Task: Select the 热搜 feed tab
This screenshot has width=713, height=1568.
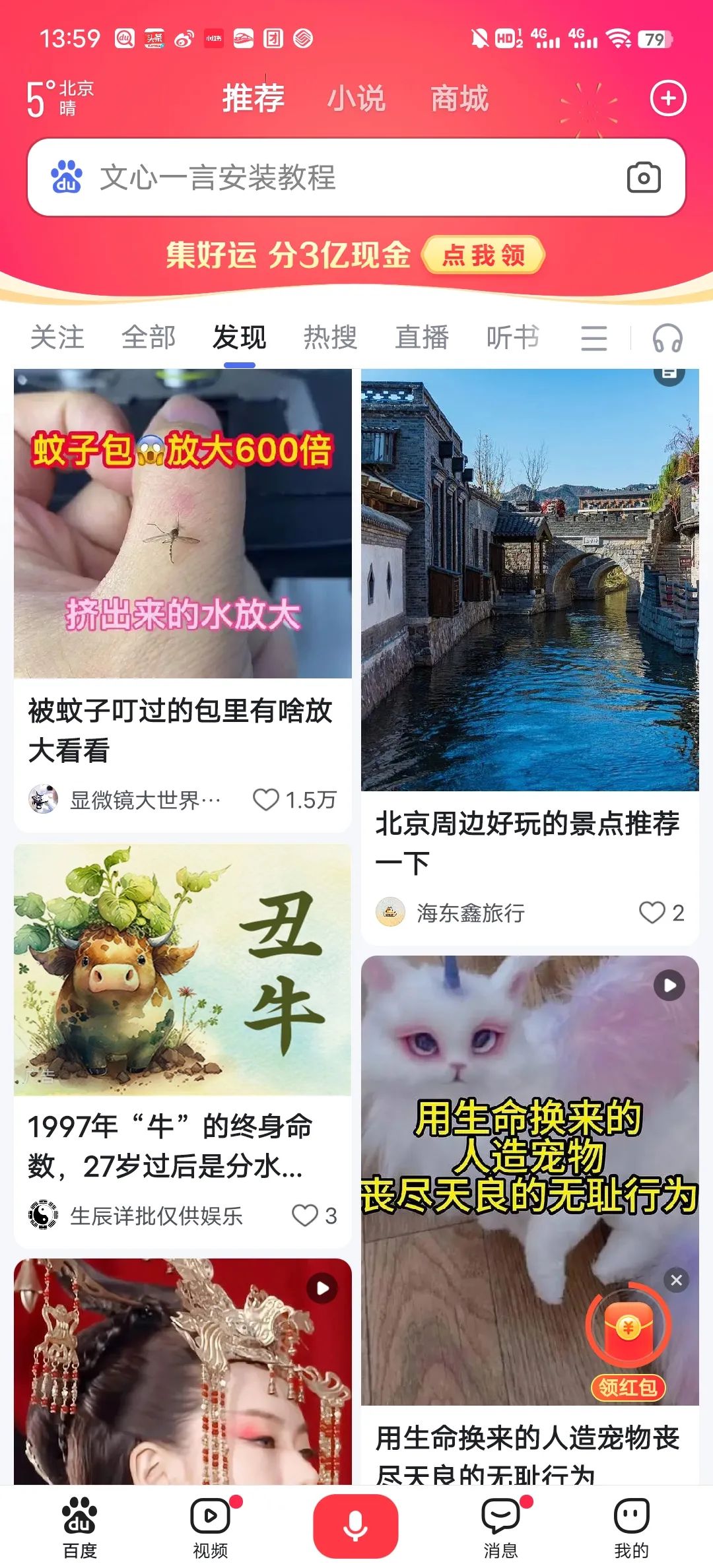Action: pos(330,337)
